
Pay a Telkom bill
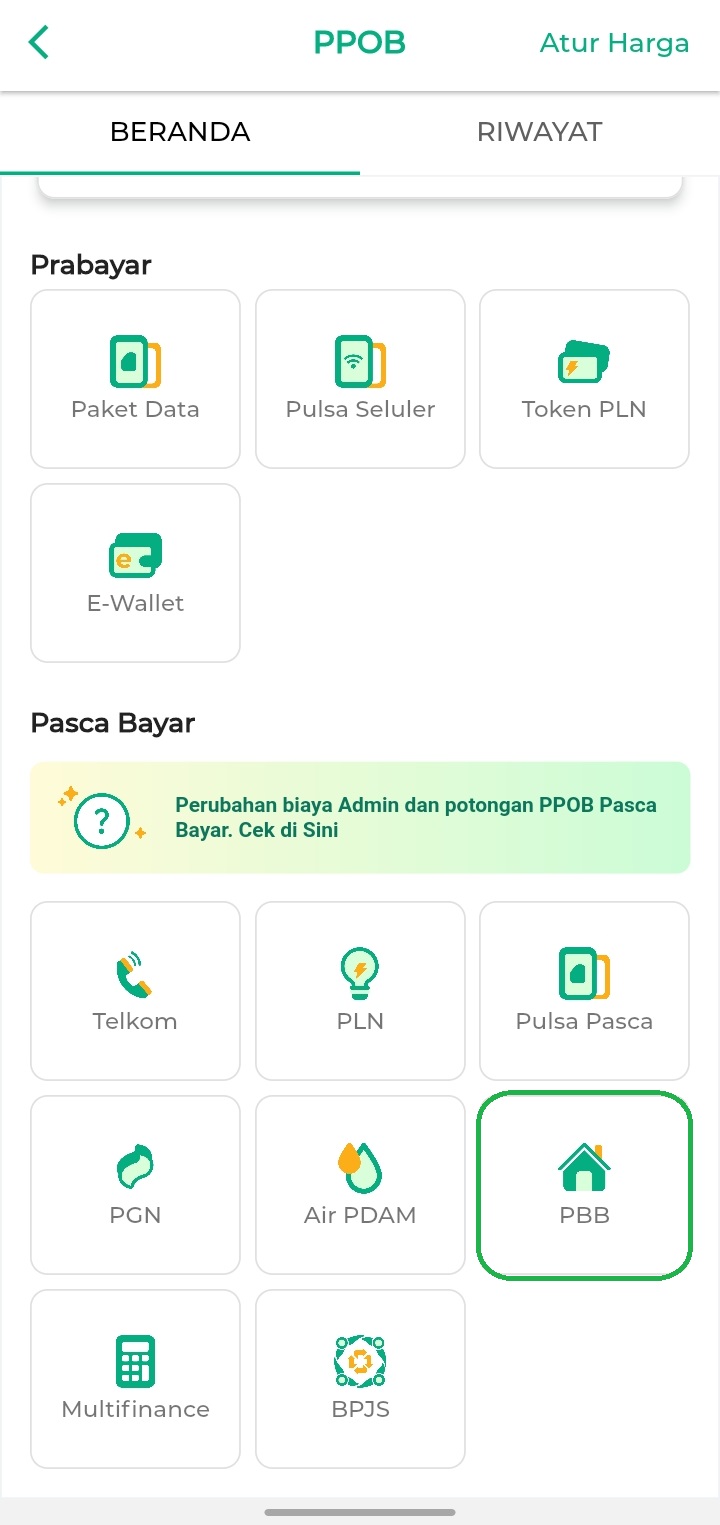point(135,991)
